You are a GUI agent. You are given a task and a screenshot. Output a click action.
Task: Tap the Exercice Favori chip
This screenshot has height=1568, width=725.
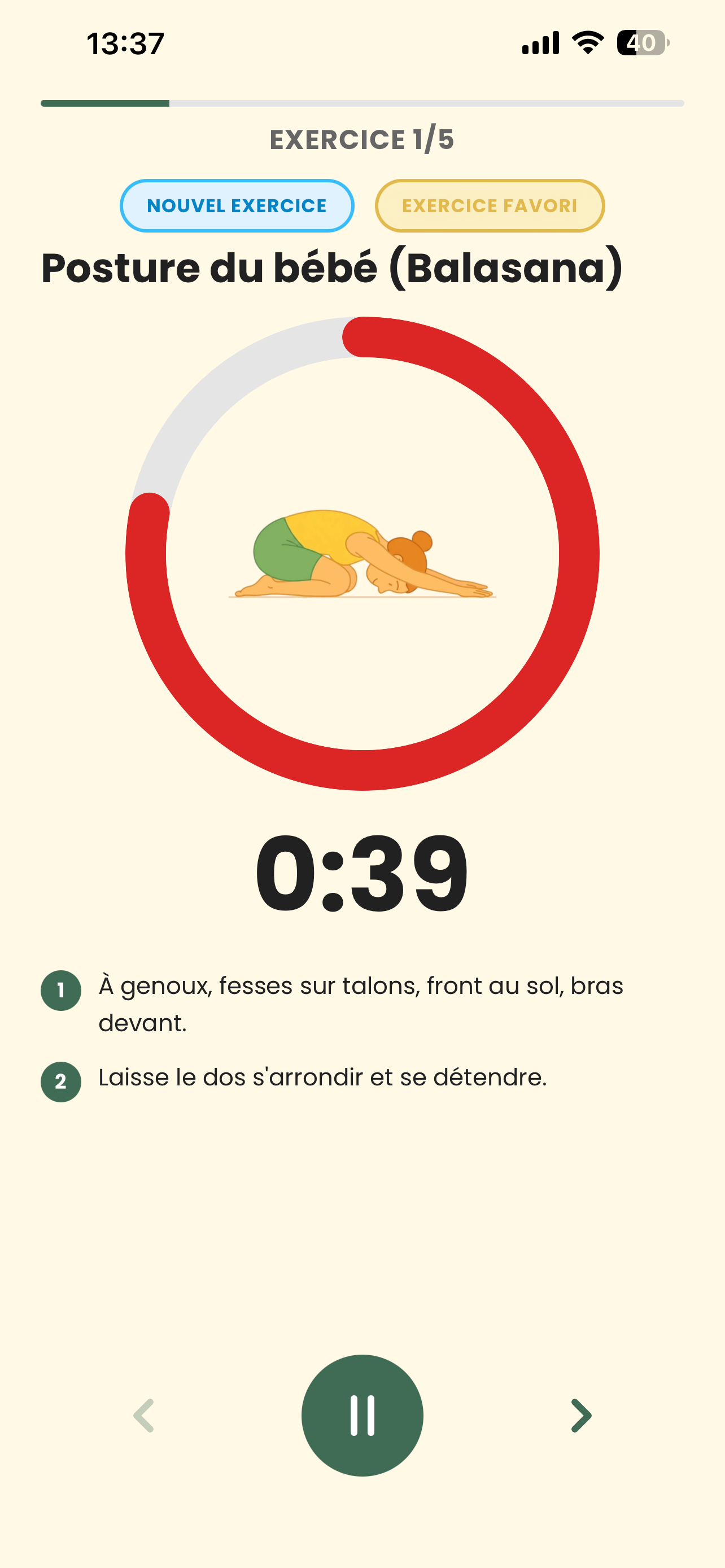click(x=490, y=206)
